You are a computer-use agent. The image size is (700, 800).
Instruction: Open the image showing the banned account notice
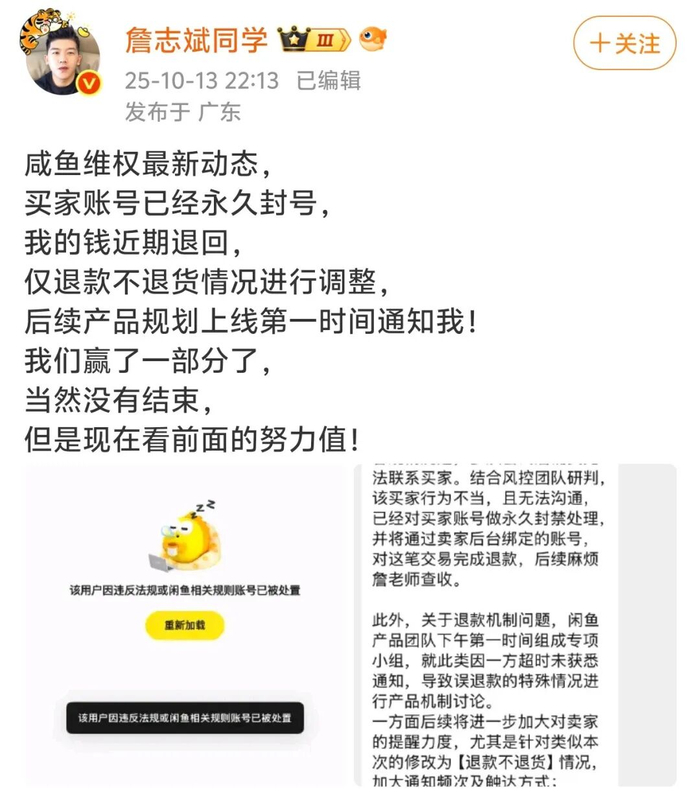point(185,625)
